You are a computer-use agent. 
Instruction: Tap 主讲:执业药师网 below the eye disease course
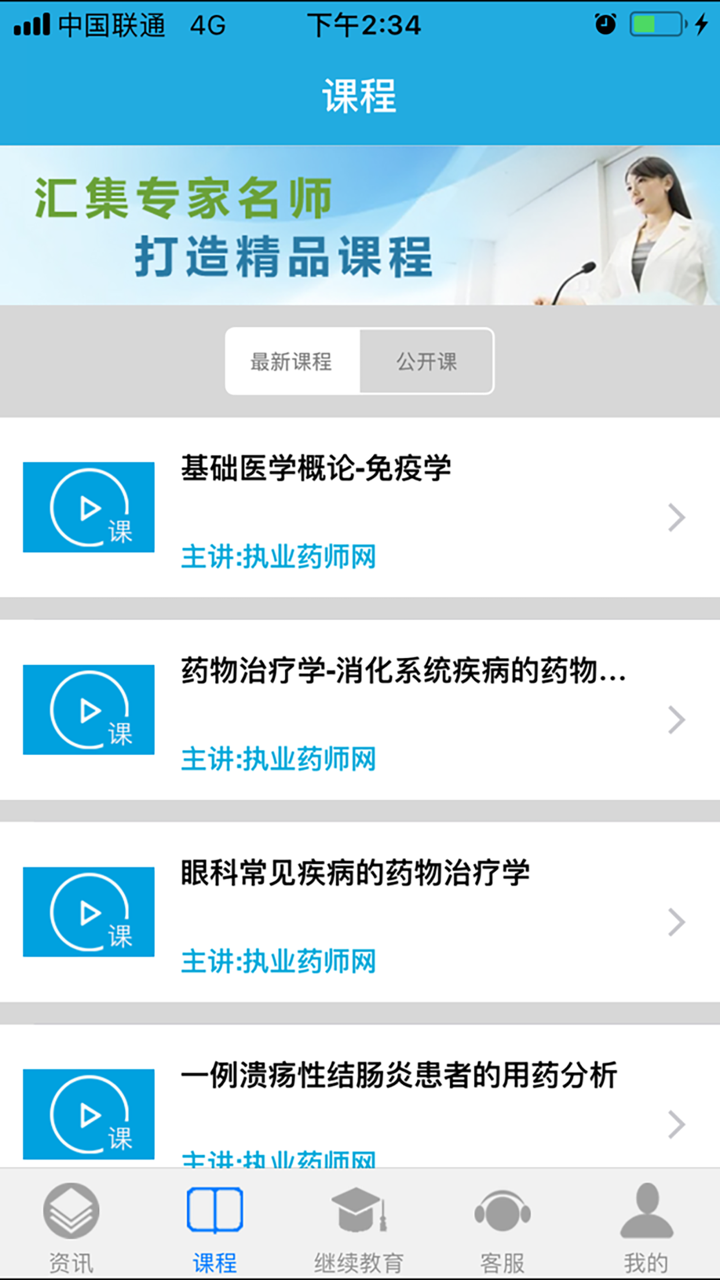(x=279, y=960)
